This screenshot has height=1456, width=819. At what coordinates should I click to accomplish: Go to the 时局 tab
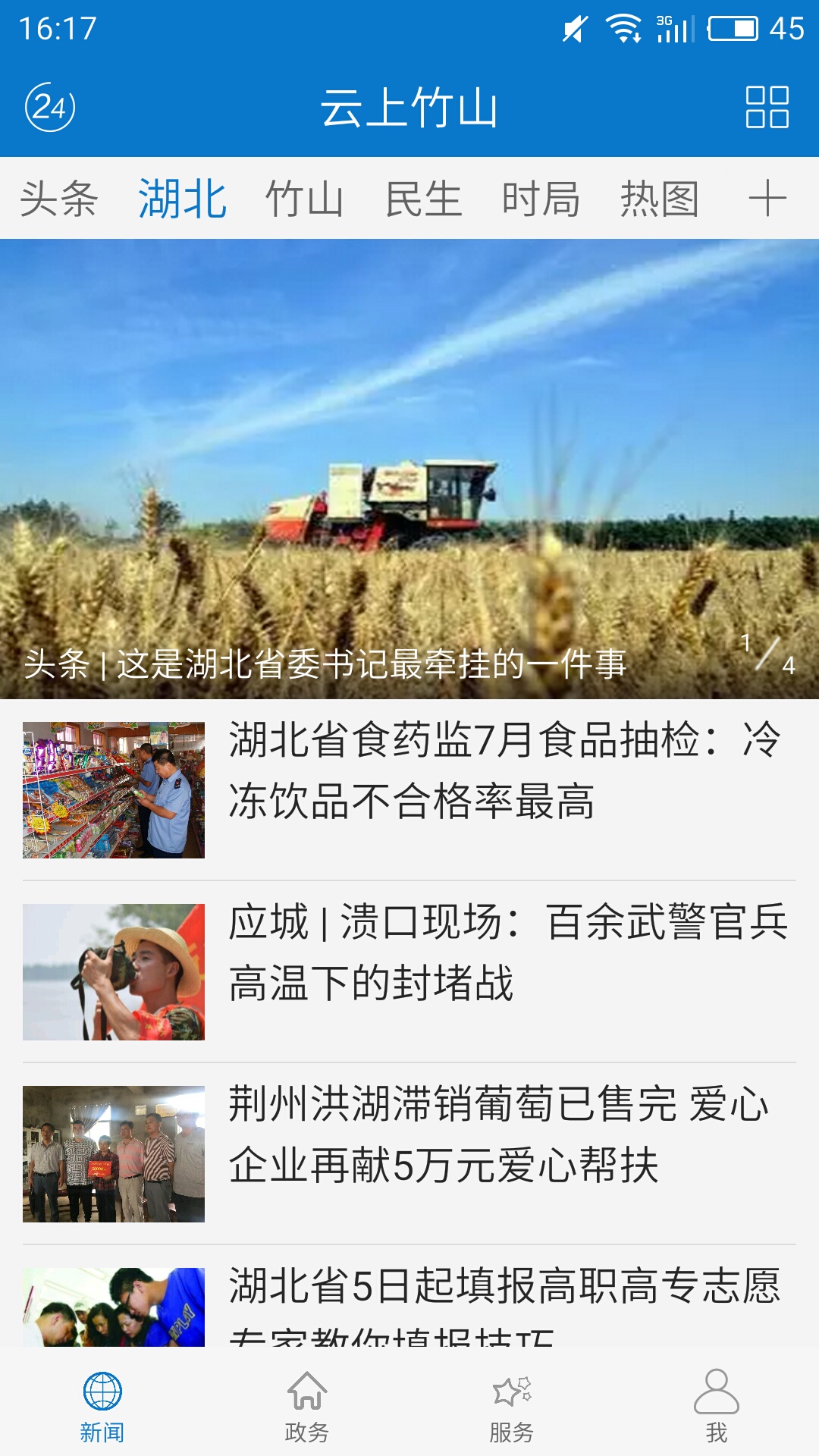click(x=541, y=199)
